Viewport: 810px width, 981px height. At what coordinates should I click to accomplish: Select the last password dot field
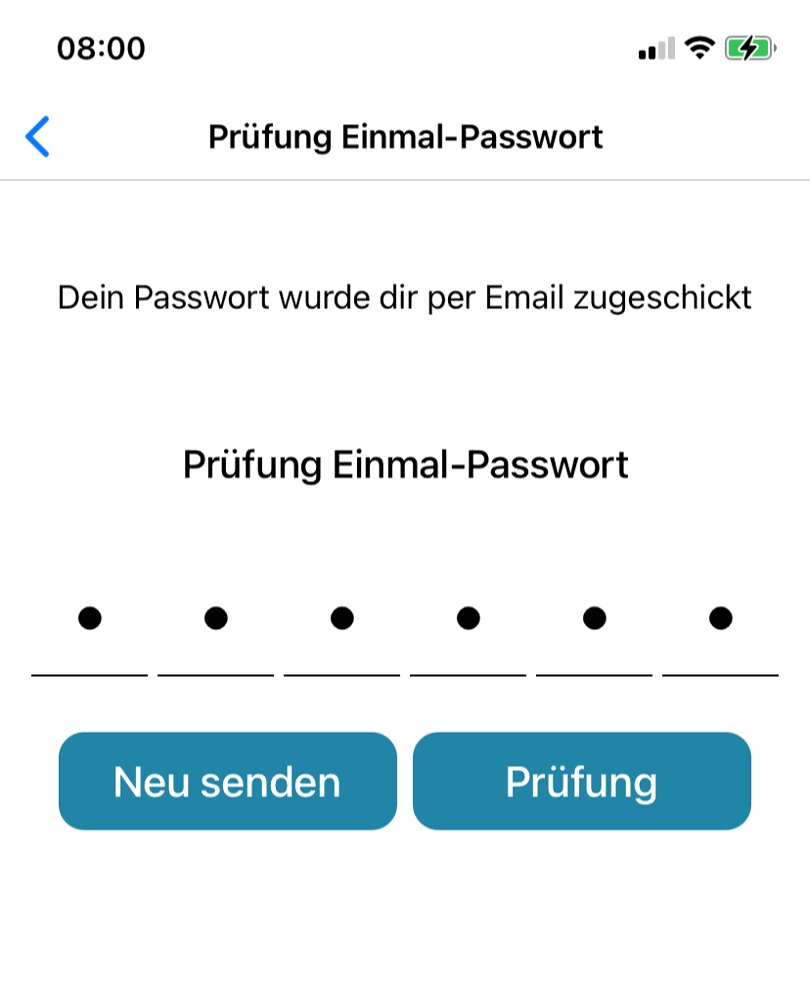pyautogui.click(x=719, y=620)
